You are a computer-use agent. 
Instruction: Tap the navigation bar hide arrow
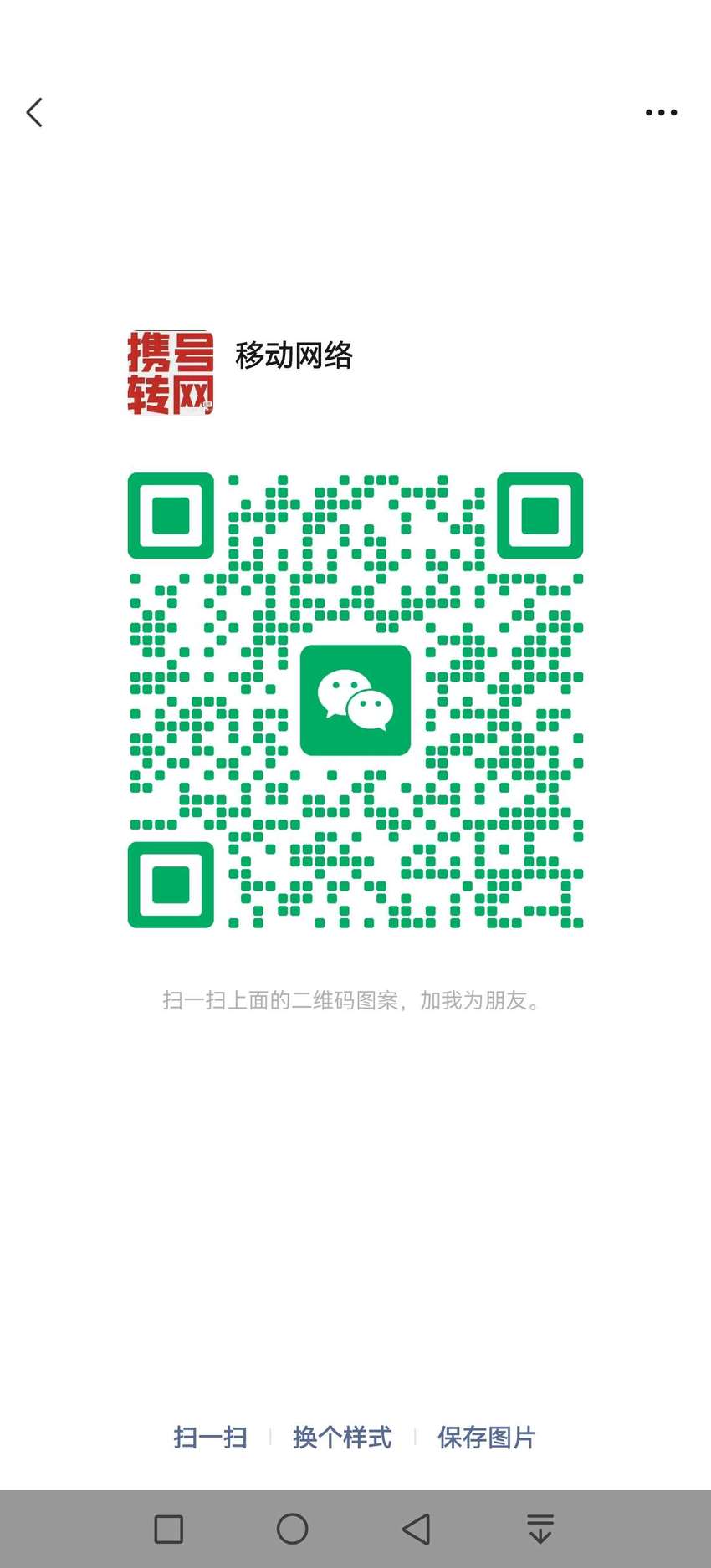tap(540, 1529)
